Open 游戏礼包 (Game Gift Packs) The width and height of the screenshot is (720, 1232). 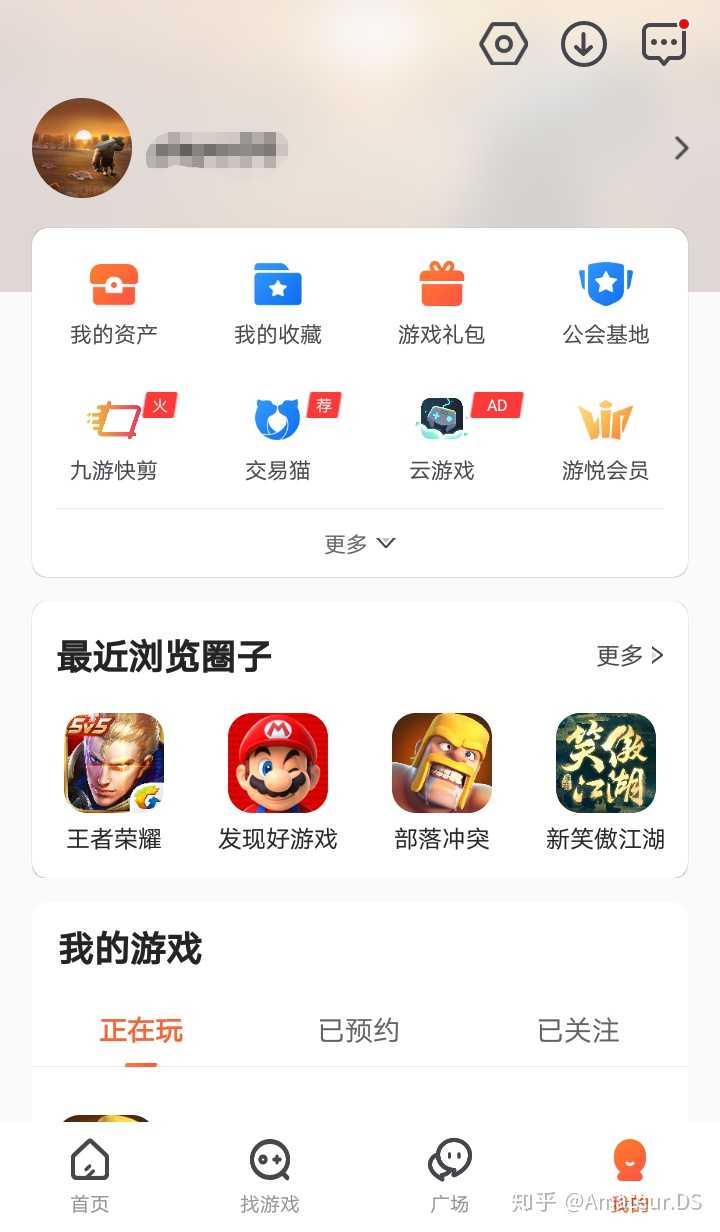(441, 300)
